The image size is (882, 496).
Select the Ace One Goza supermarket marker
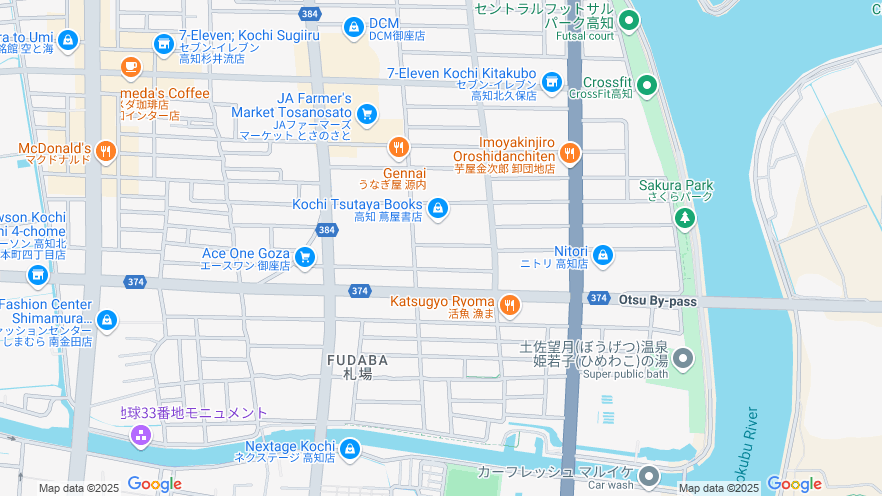(x=305, y=258)
